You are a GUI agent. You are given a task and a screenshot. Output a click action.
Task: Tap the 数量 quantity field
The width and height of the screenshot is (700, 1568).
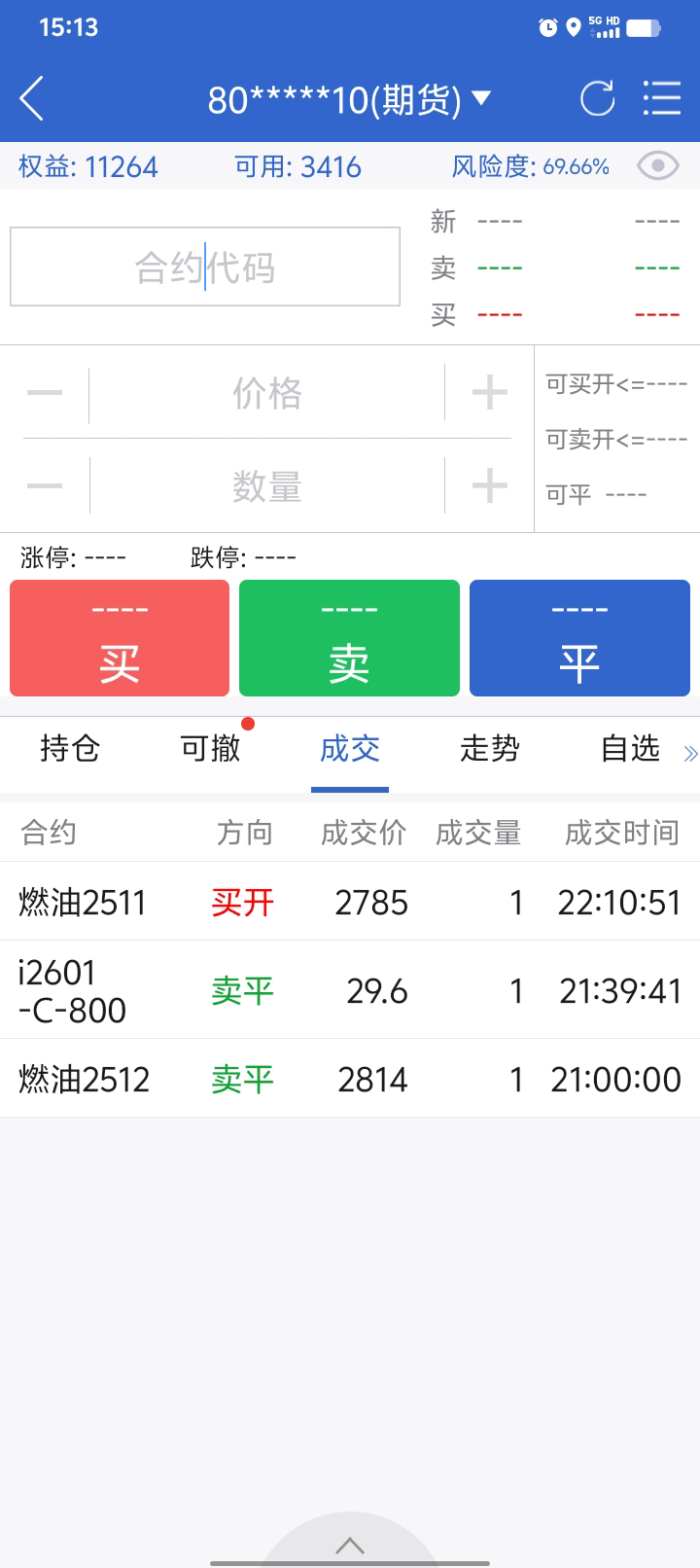[x=267, y=486]
